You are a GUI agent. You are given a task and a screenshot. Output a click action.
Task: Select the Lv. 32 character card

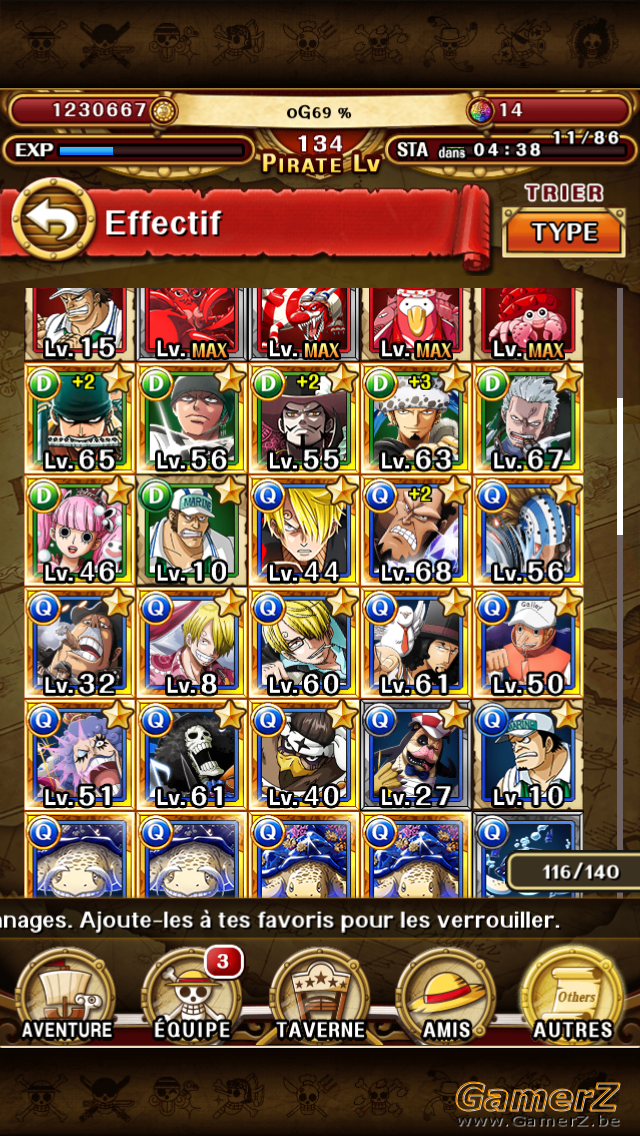point(80,643)
